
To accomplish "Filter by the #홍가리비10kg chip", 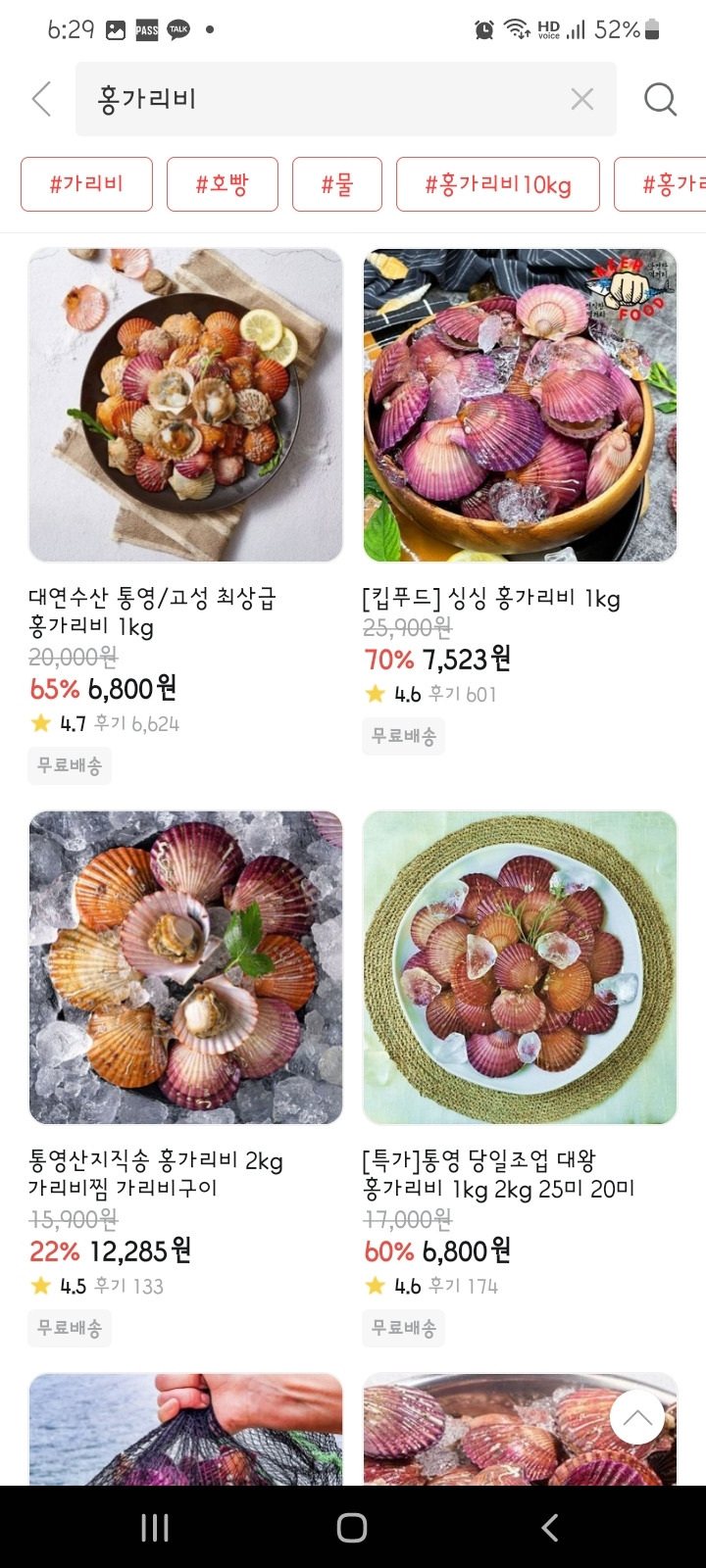I will 497,184.
